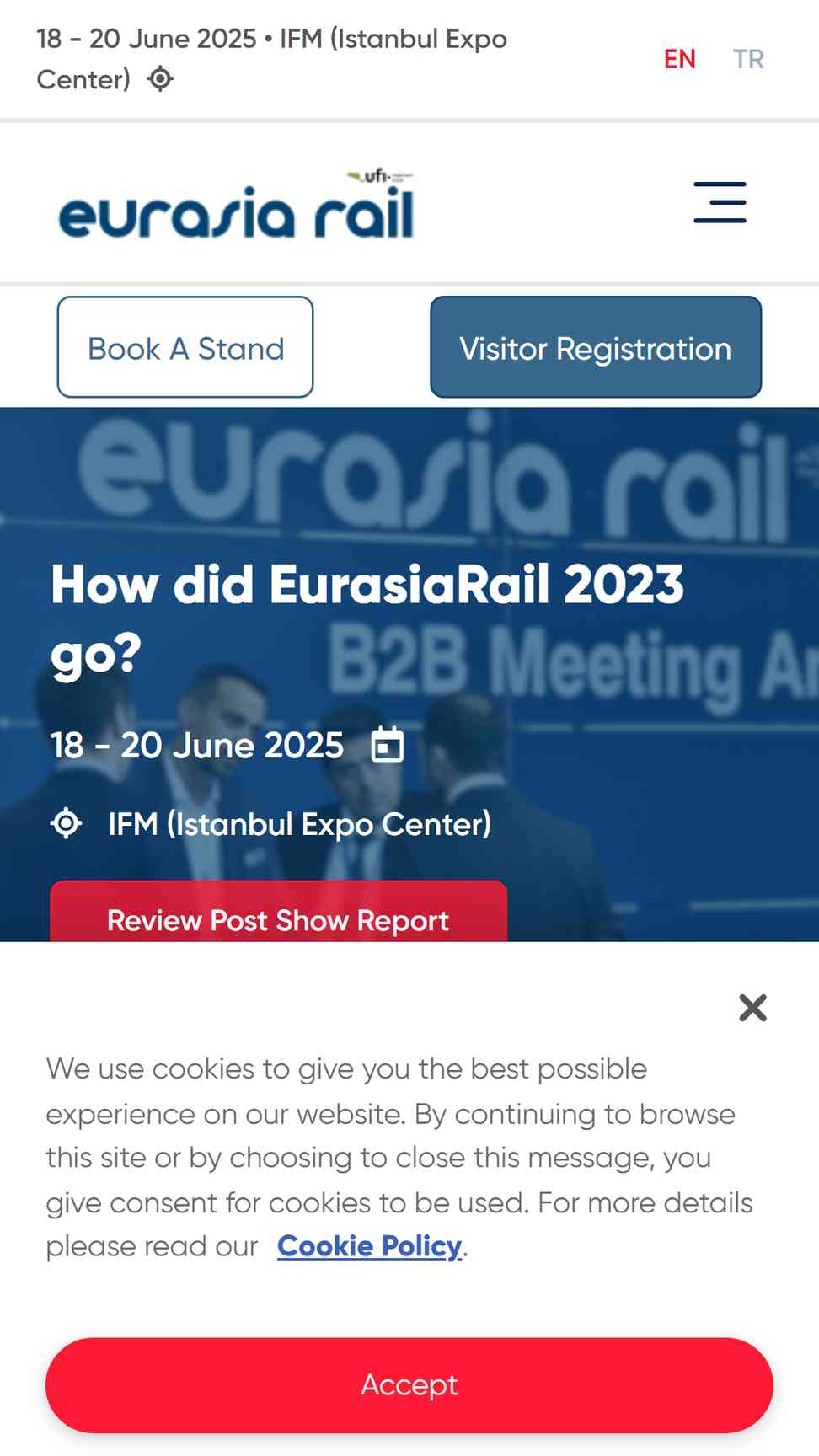Dismiss the cookie banner with X
Image resolution: width=819 pixels, height=1456 pixels.
[x=752, y=1007]
